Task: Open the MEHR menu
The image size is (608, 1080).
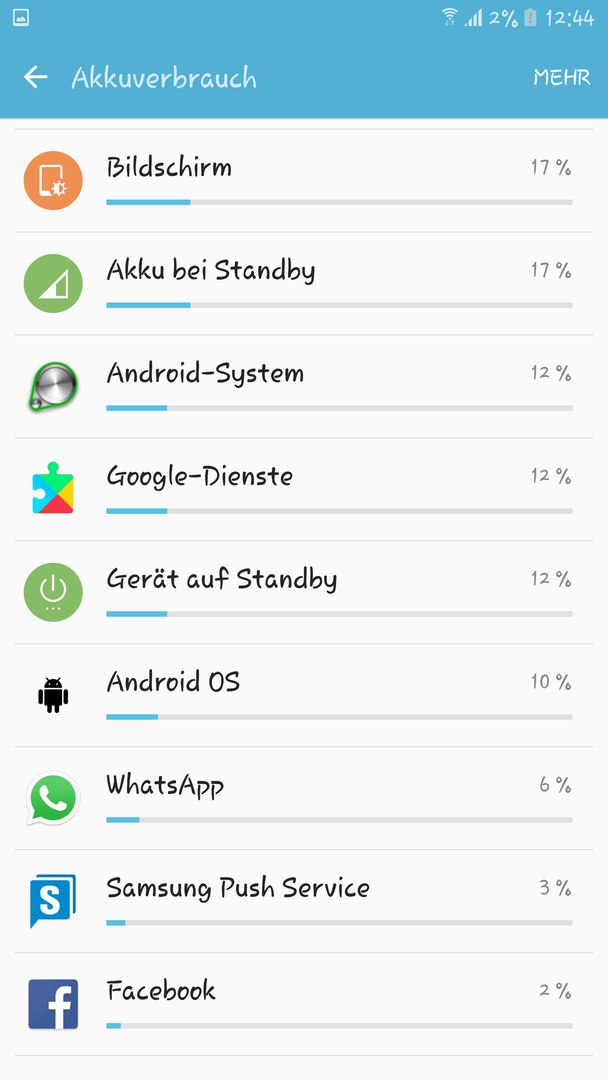Action: coord(562,77)
